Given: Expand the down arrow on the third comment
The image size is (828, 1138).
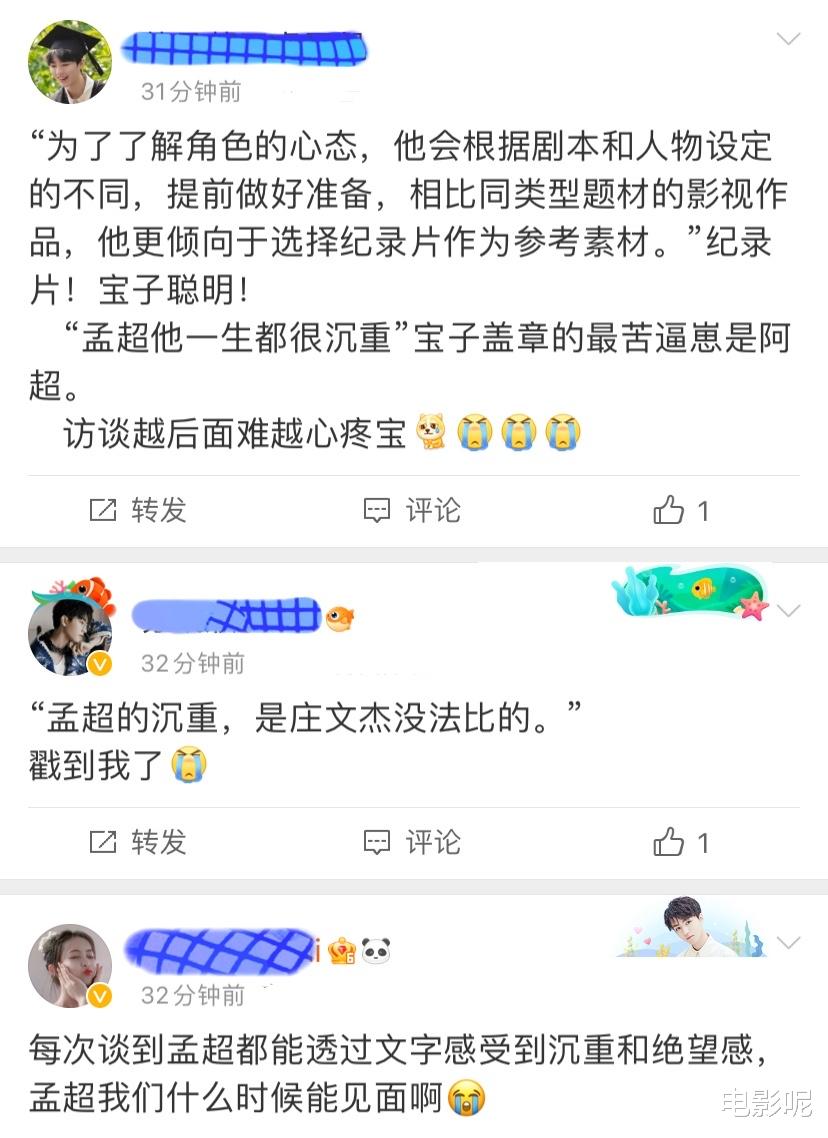Looking at the screenshot, I should click(x=789, y=943).
